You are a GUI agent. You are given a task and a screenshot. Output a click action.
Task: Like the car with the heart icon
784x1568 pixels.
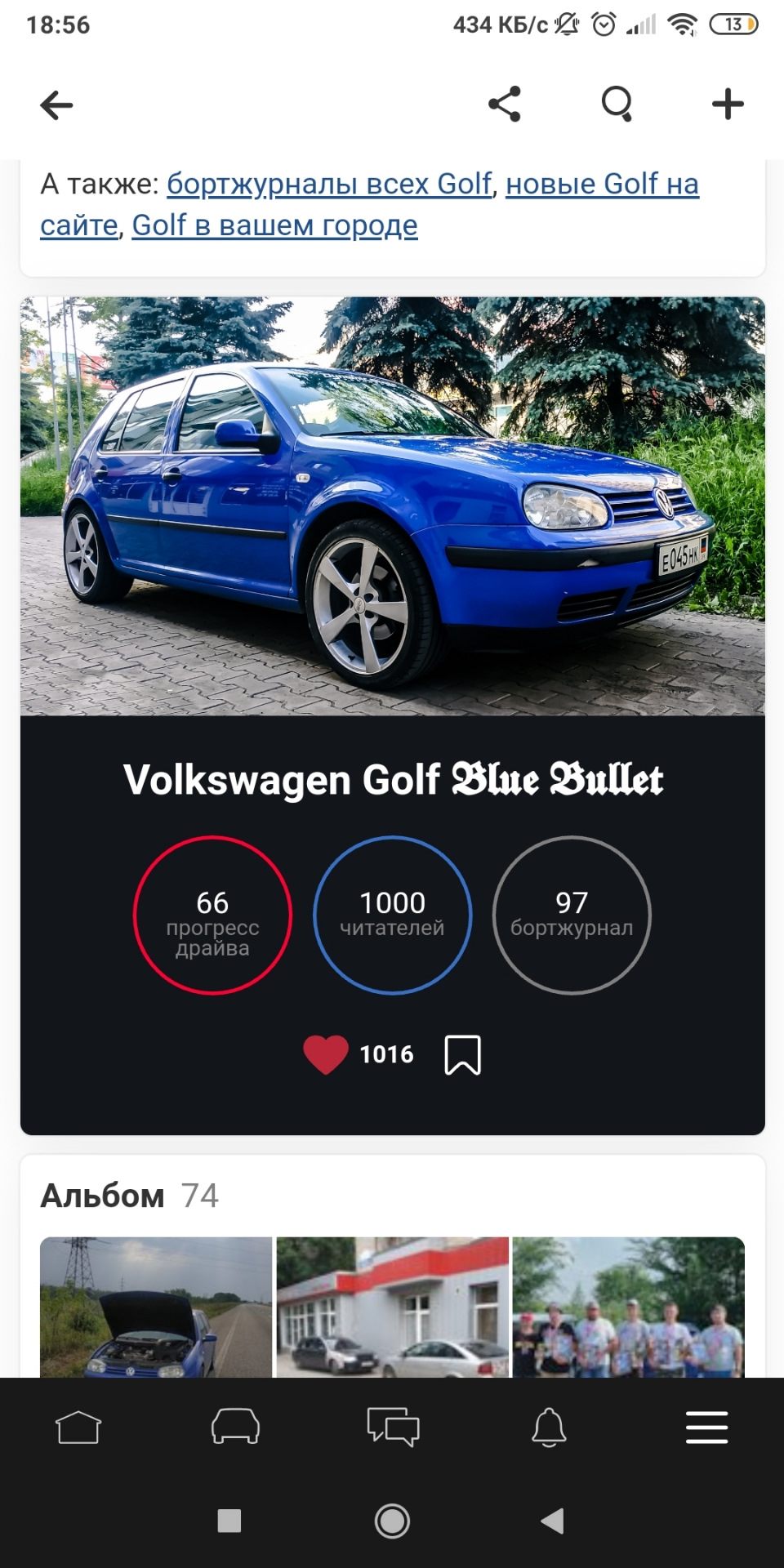tap(326, 1053)
